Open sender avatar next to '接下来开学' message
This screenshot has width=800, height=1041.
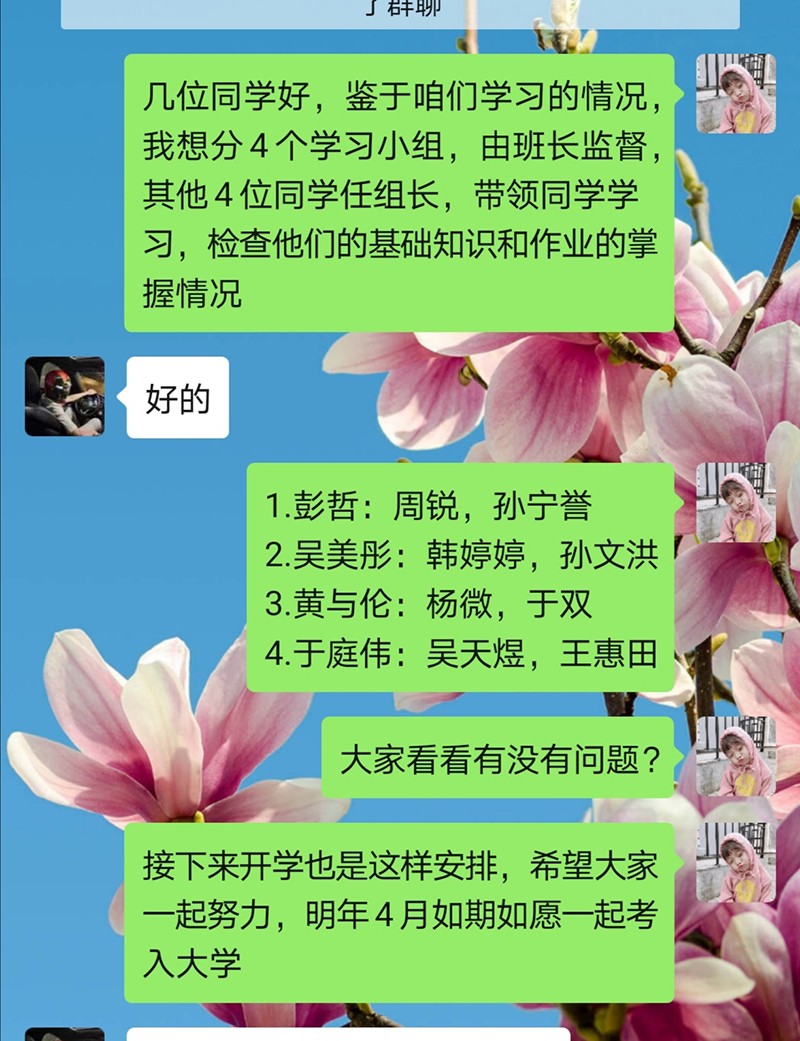(735, 862)
